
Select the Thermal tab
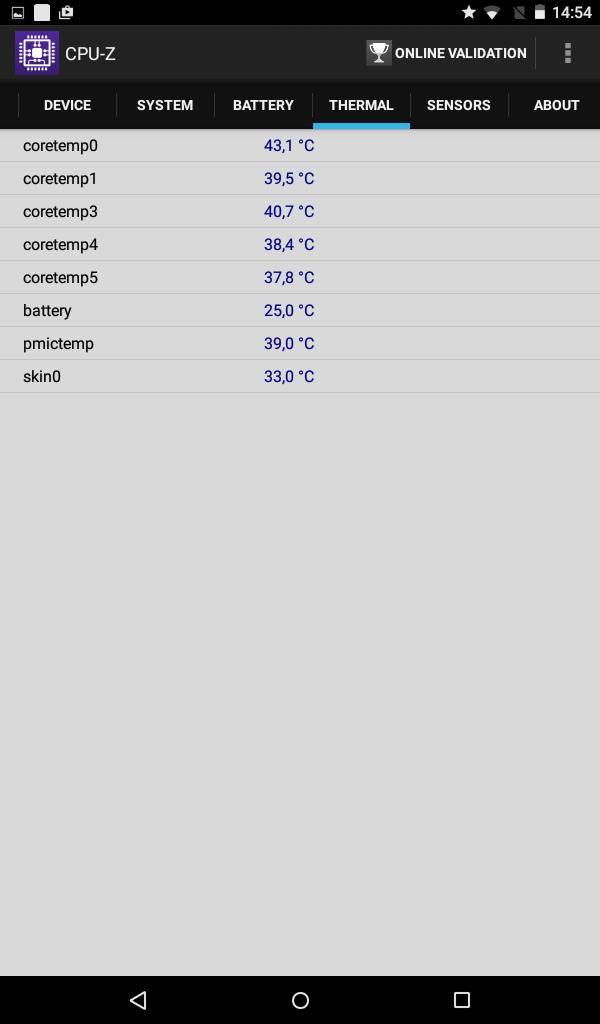coord(361,105)
